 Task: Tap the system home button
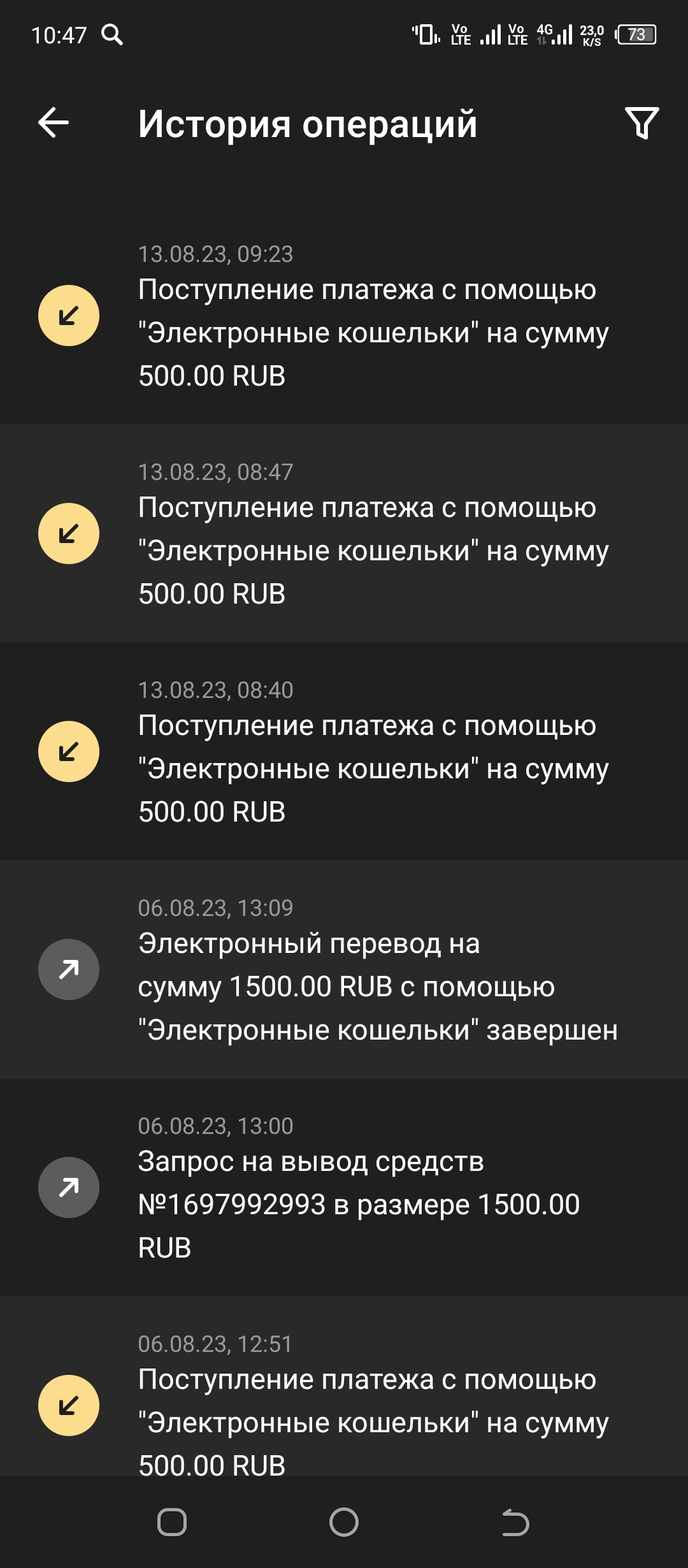344,1522
